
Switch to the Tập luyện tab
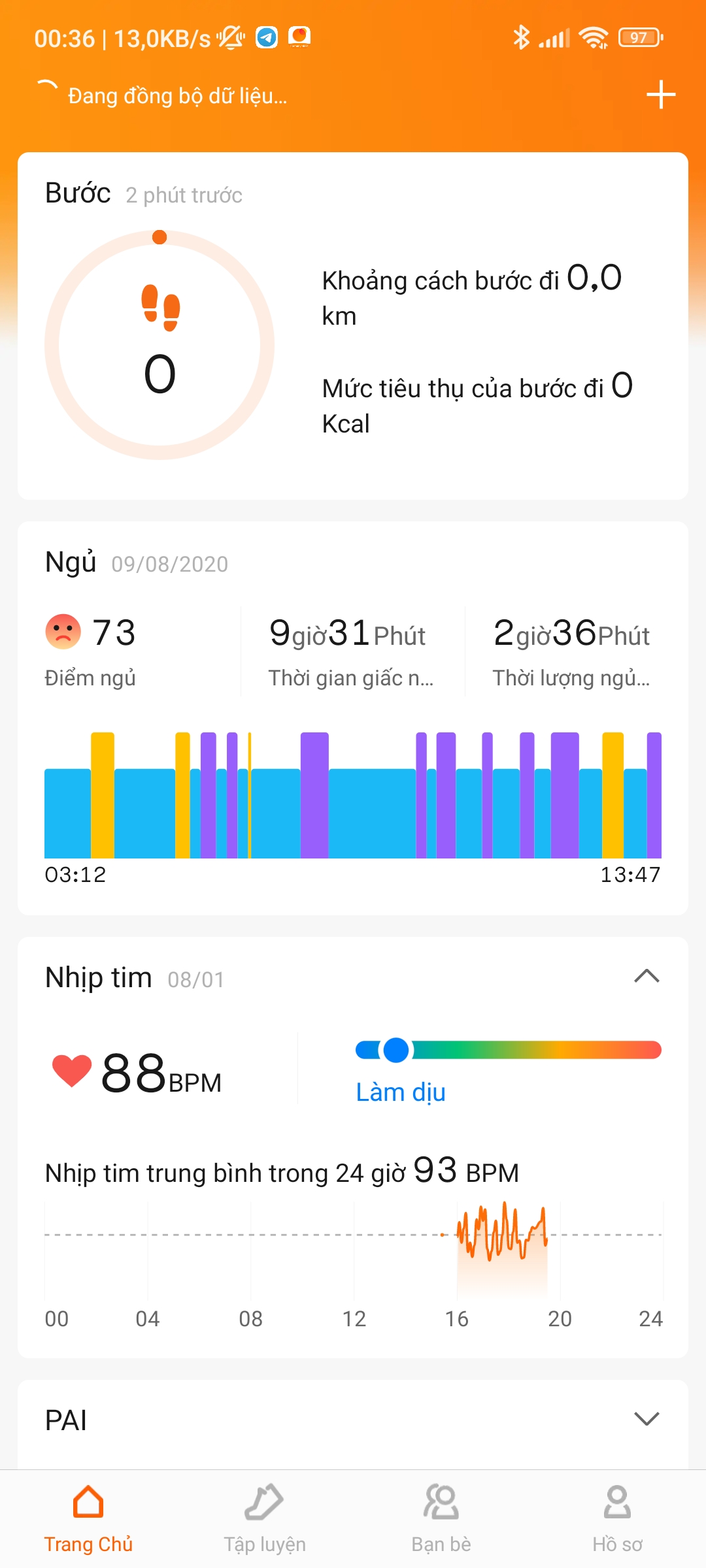[x=265, y=1519]
